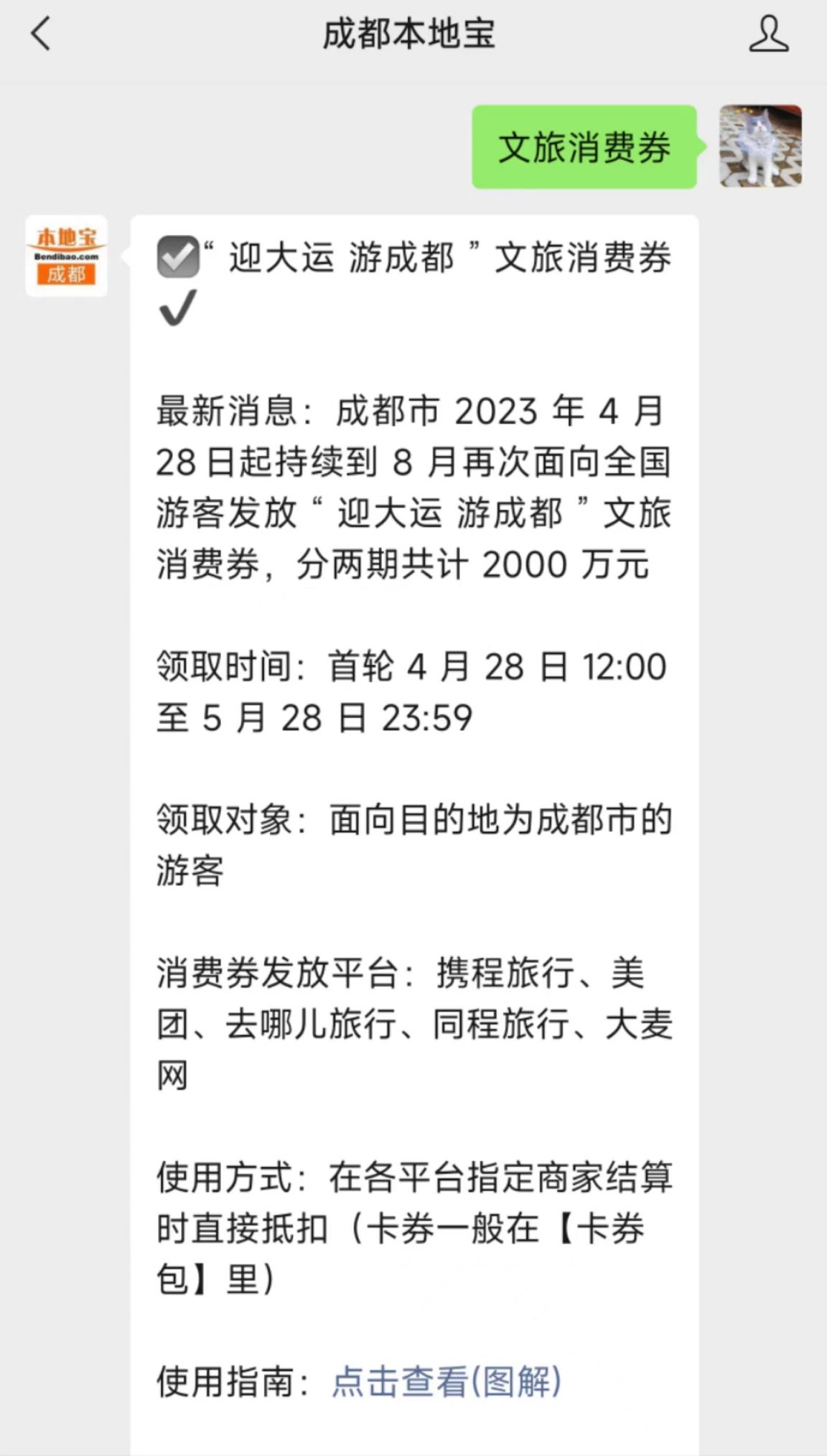Tap the 成都本地宝 account avatar

coord(66,256)
